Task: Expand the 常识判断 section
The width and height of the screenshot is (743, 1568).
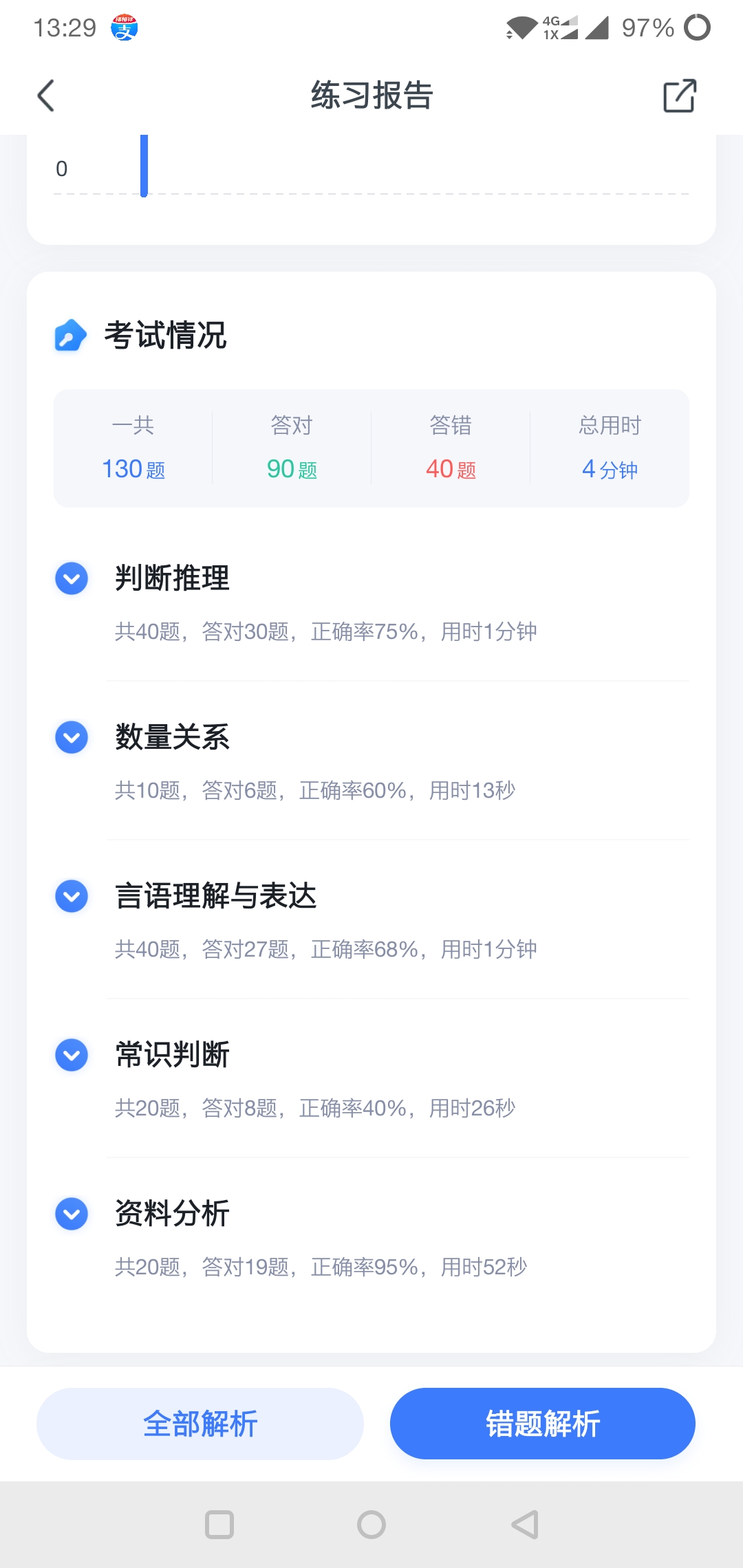Action: (x=72, y=1055)
